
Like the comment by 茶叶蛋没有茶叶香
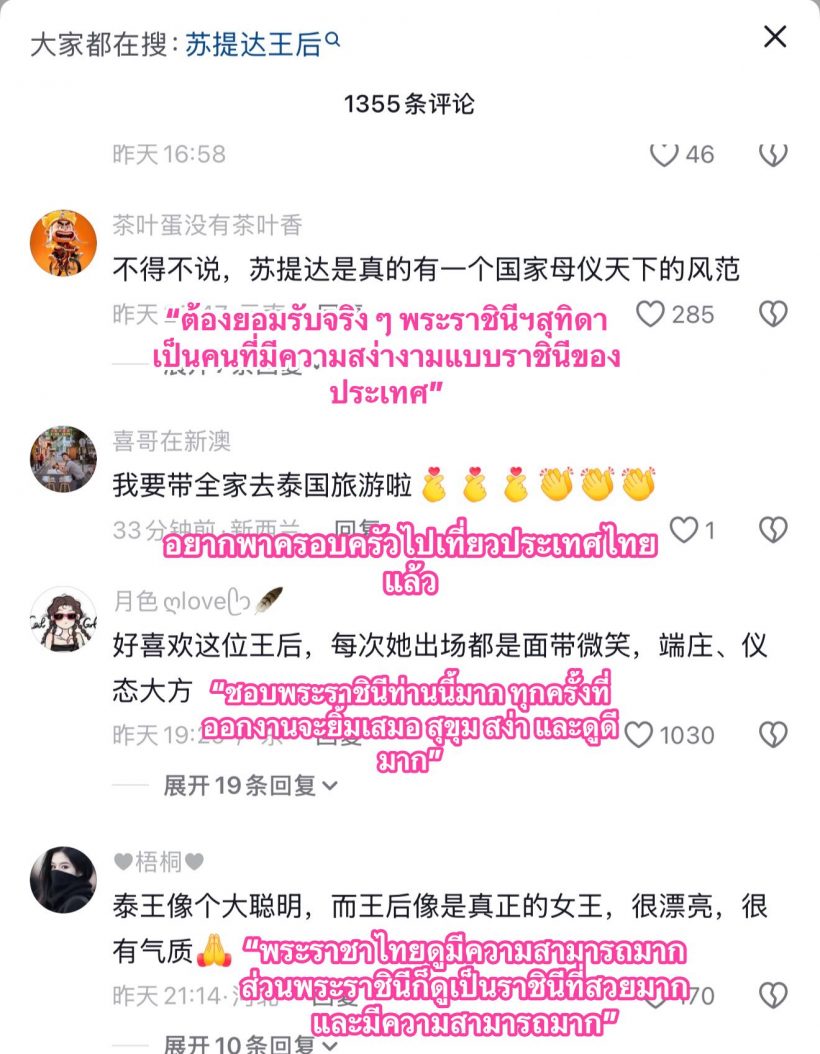(x=651, y=315)
